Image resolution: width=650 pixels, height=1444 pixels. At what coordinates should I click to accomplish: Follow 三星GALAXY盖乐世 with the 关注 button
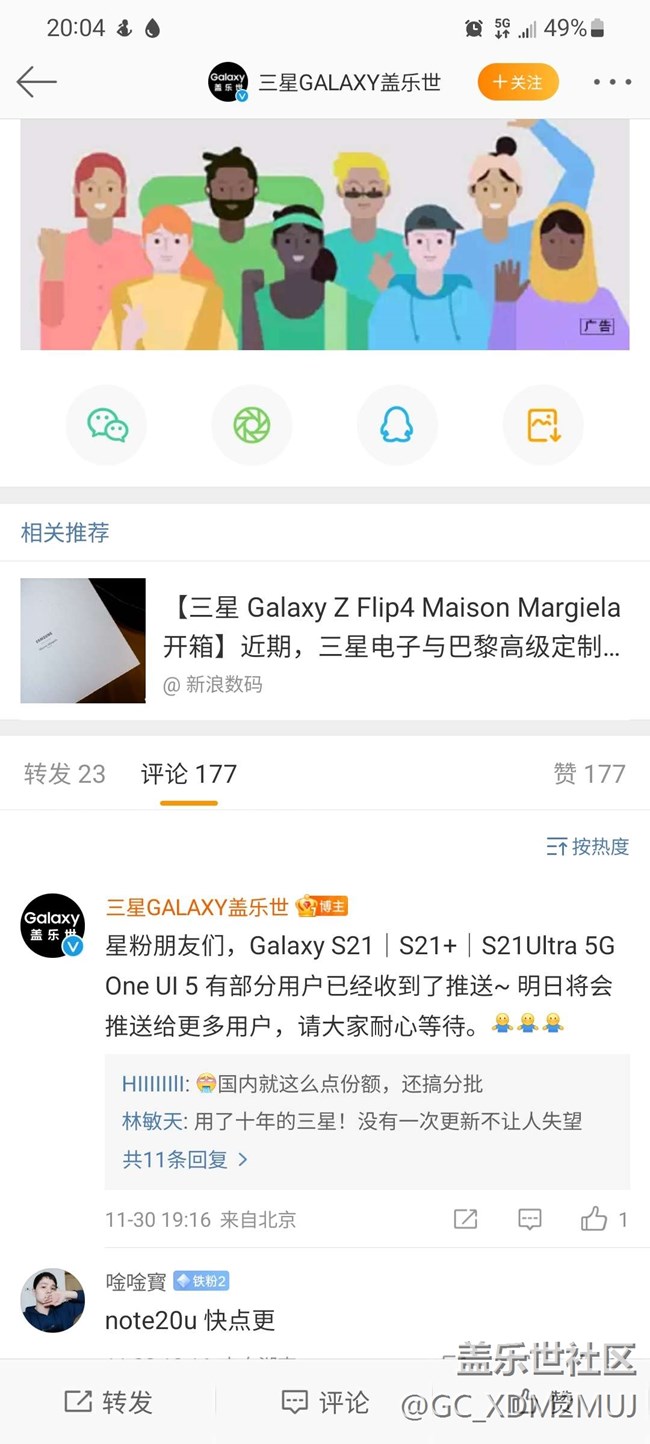point(517,82)
